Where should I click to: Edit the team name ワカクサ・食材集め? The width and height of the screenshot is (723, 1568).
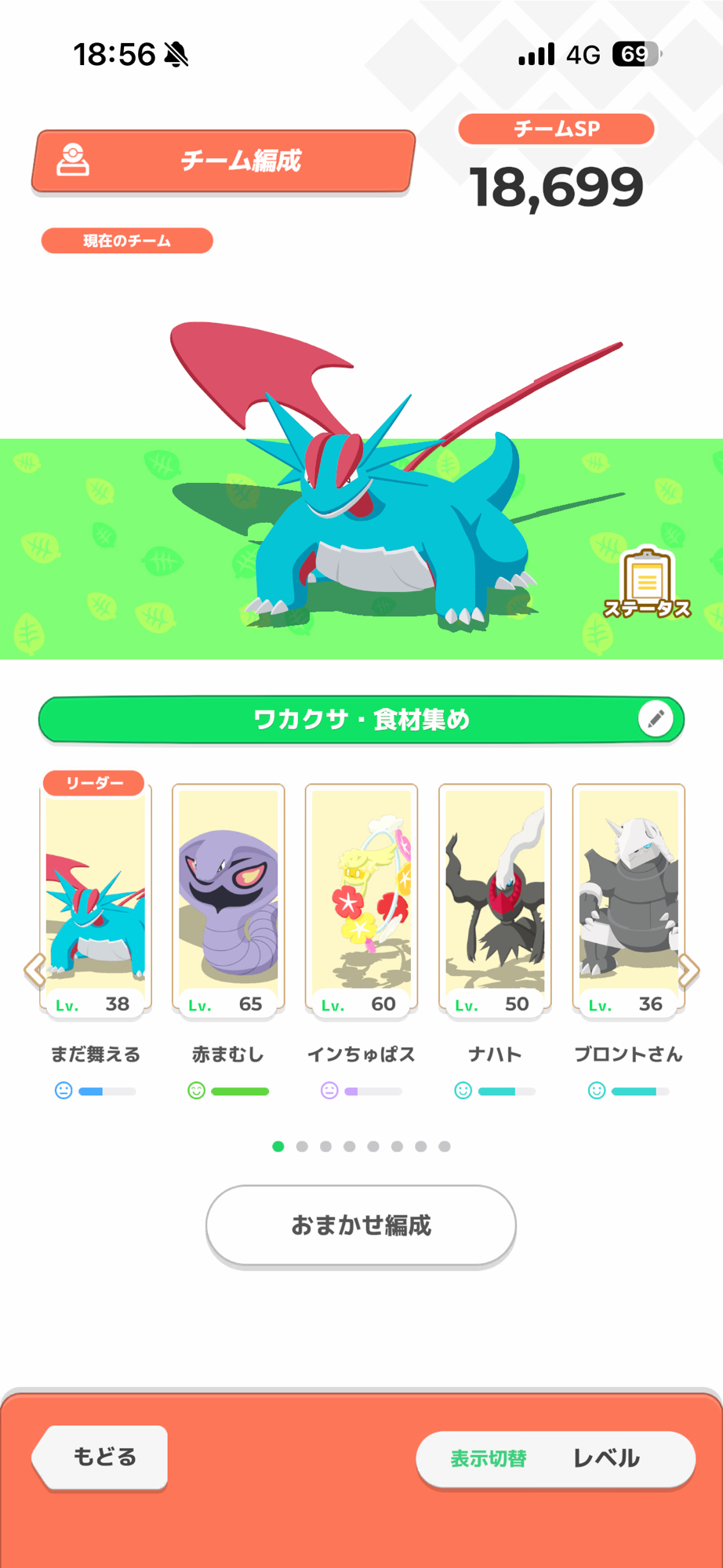point(656,718)
